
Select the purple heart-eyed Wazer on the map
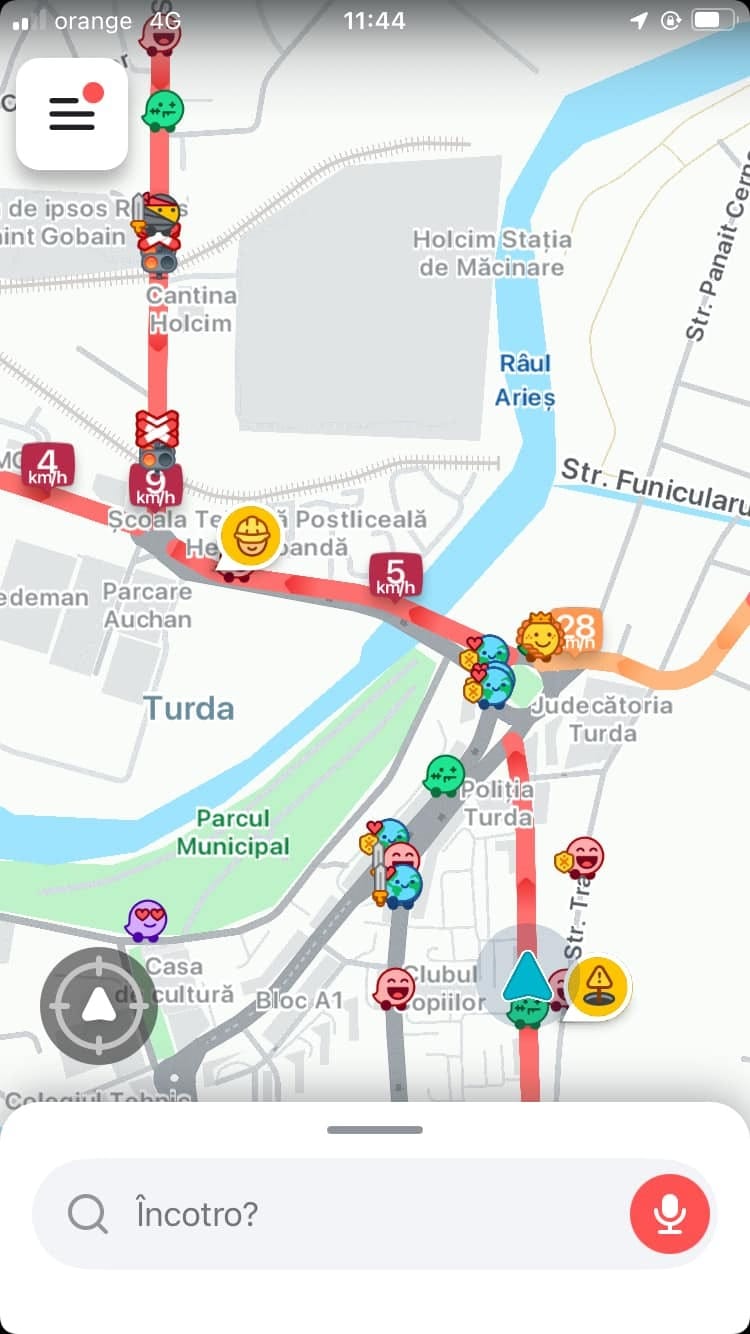coord(146,921)
